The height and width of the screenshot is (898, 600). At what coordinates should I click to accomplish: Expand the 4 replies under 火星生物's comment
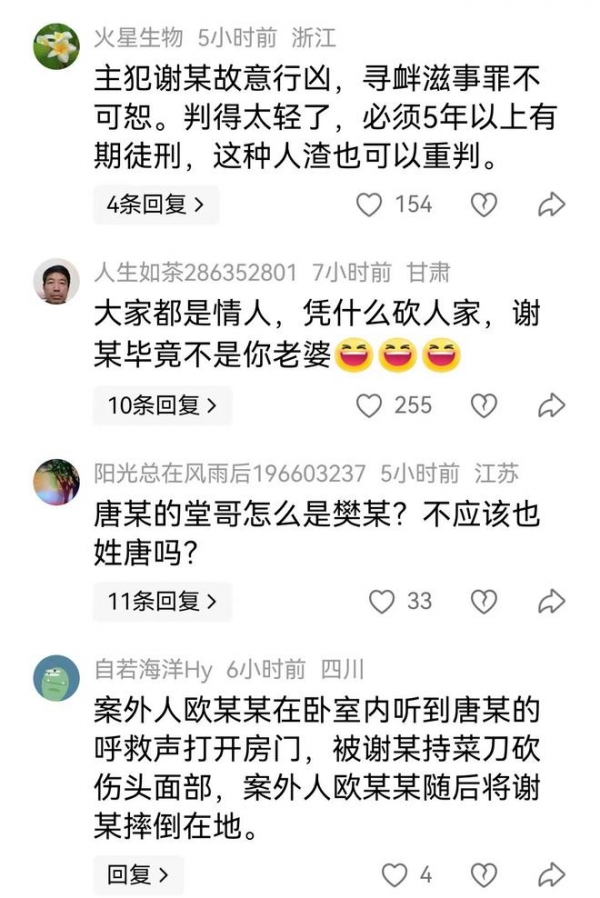coord(156,205)
